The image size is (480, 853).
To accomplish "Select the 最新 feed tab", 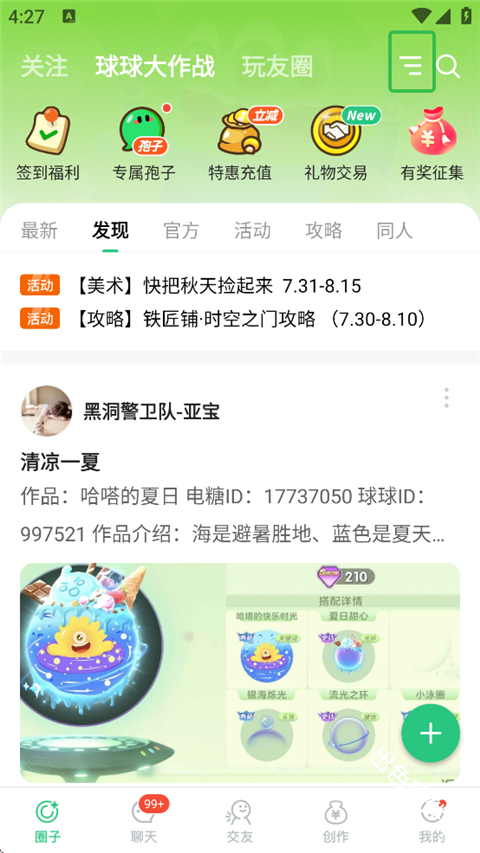I will coord(39,231).
